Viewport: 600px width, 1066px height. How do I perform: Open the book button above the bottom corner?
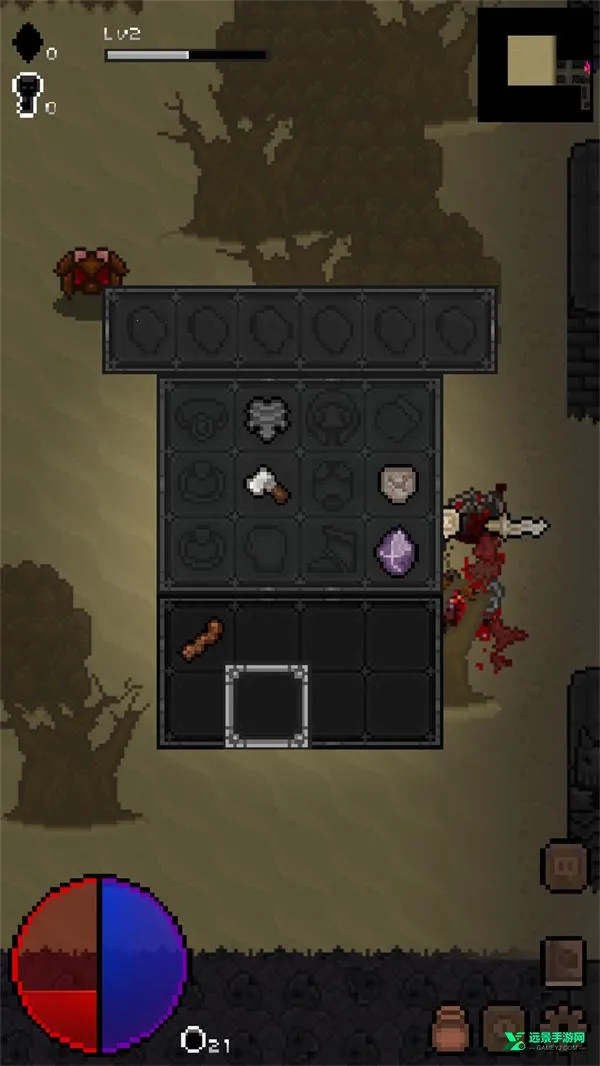(563, 961)
